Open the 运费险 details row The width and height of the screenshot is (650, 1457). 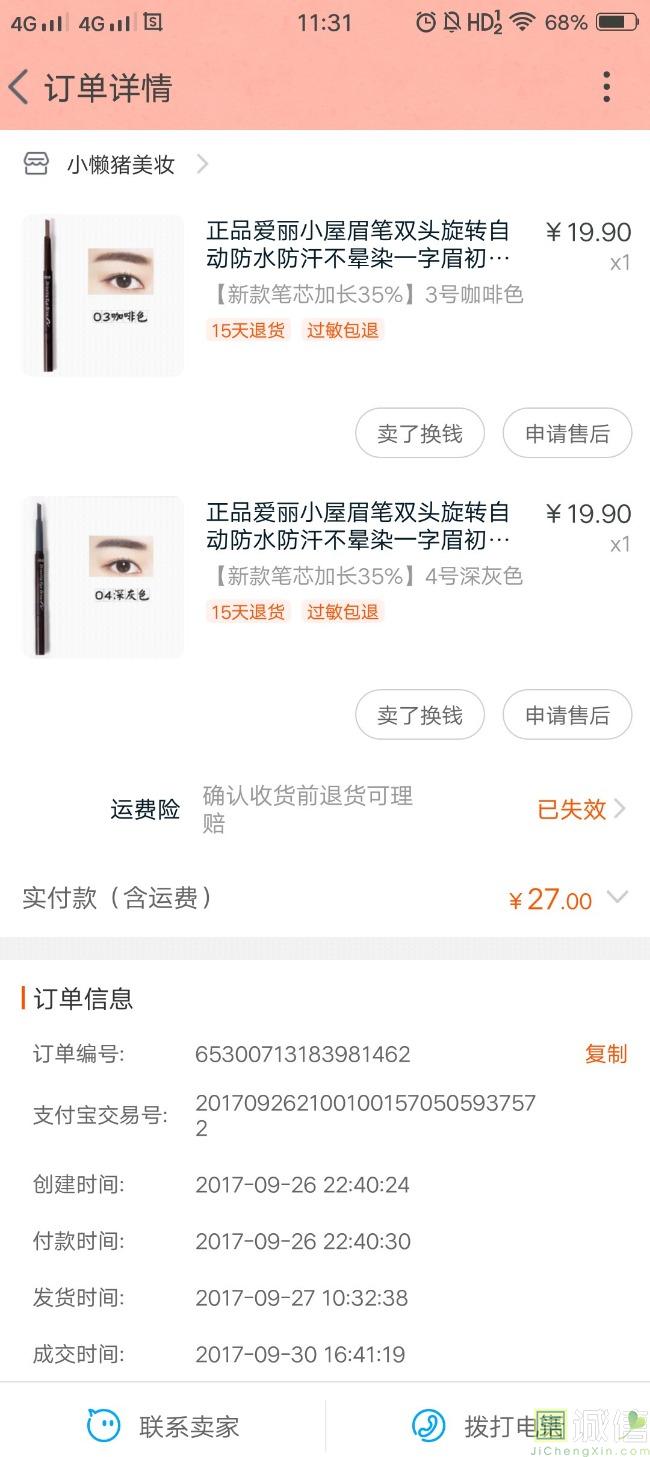point(582,810)
